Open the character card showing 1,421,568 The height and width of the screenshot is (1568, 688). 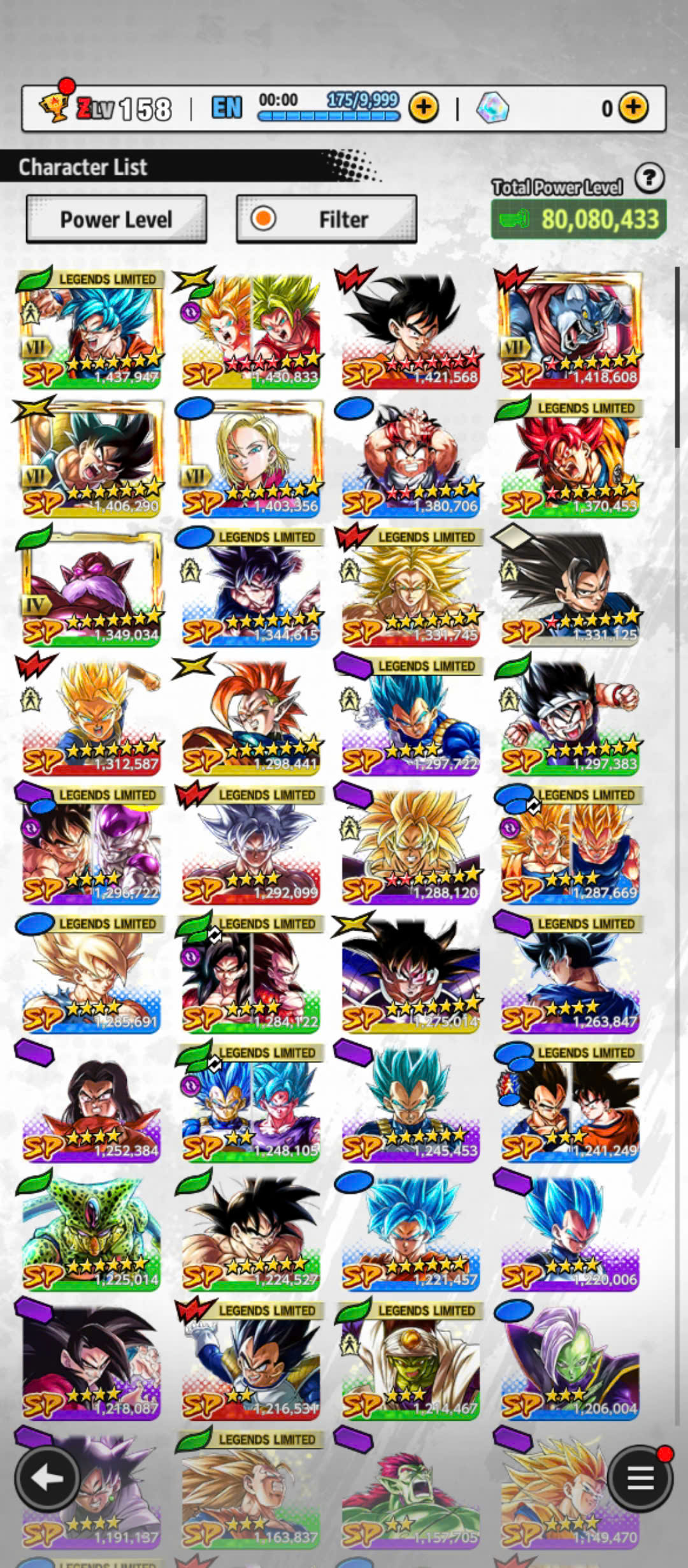410,329
